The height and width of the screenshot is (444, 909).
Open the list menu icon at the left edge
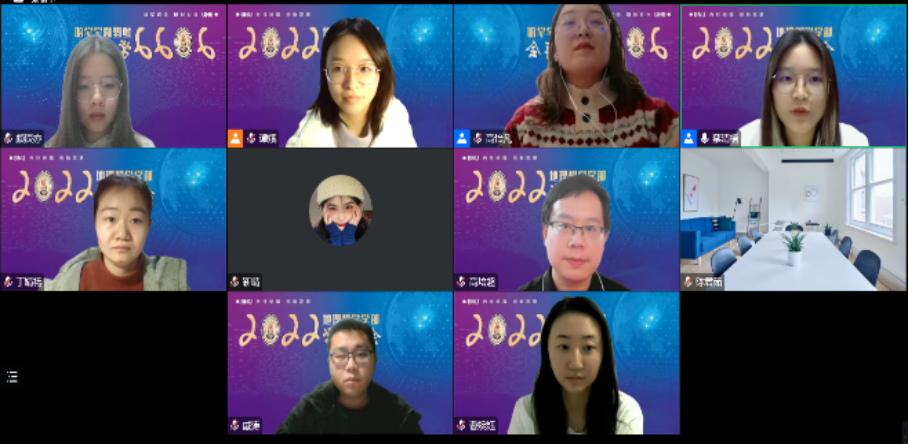(13, 377)
